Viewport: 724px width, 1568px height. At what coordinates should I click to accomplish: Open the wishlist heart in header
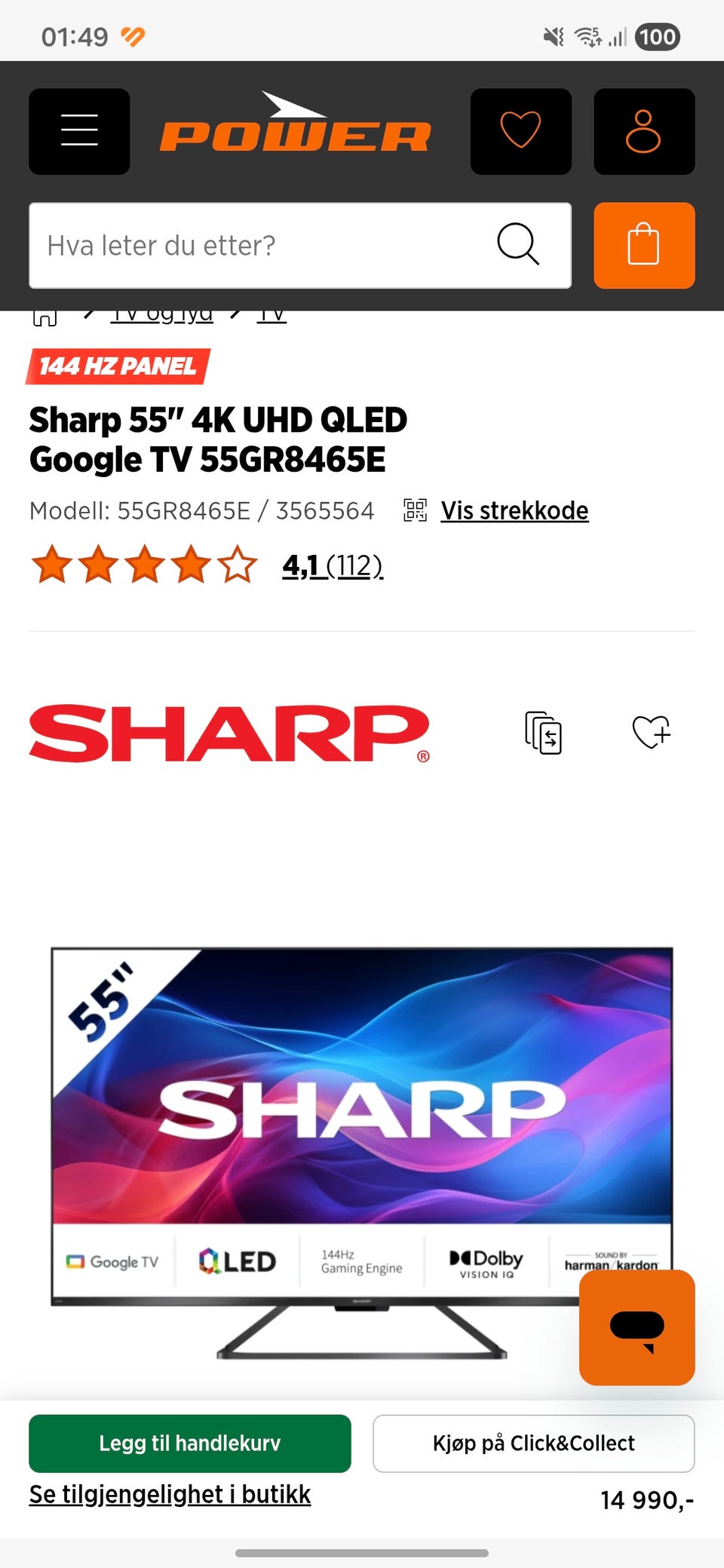tap(520, 131)
